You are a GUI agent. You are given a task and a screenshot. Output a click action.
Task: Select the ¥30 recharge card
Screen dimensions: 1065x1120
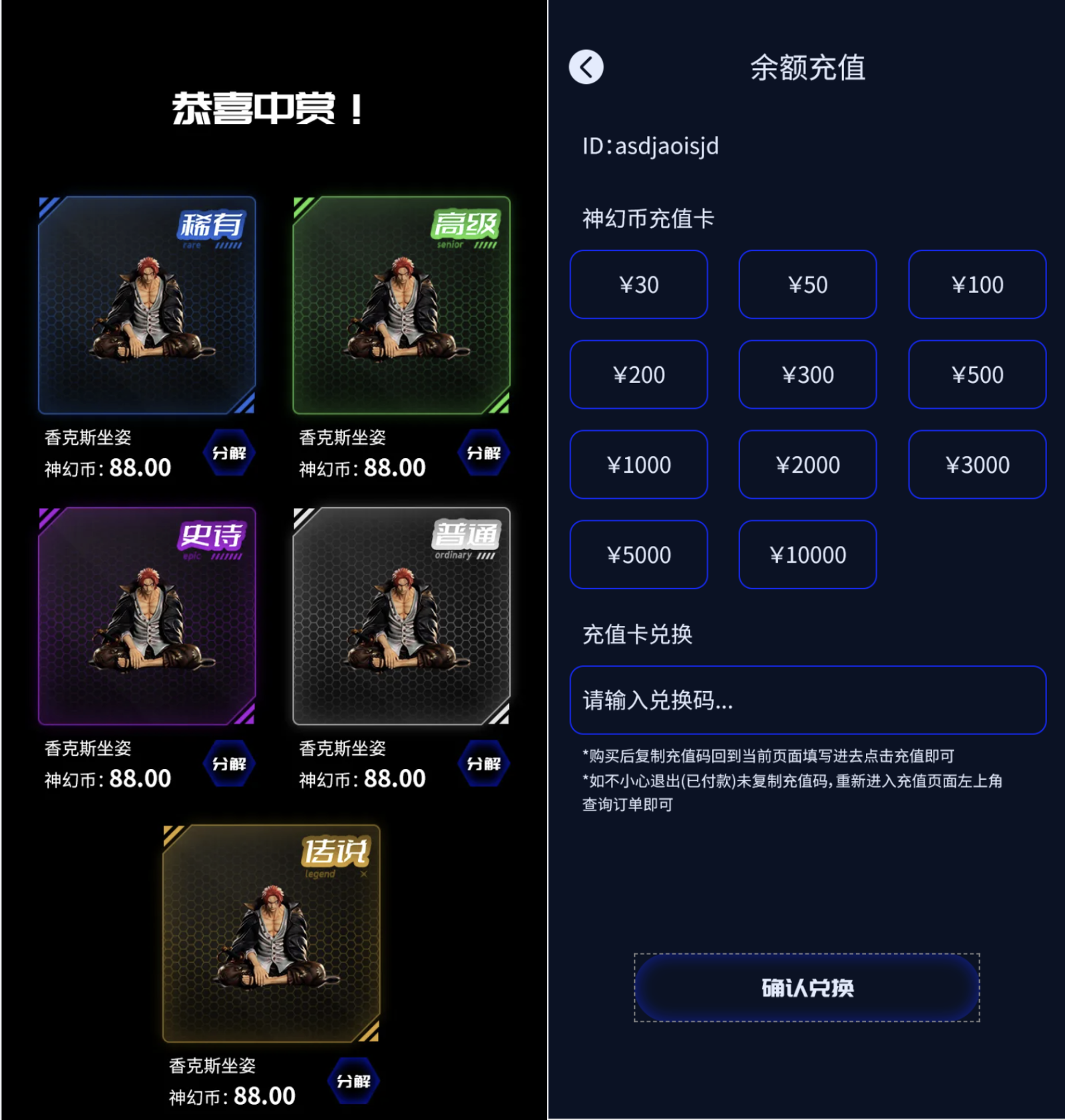tap(638, 284)
